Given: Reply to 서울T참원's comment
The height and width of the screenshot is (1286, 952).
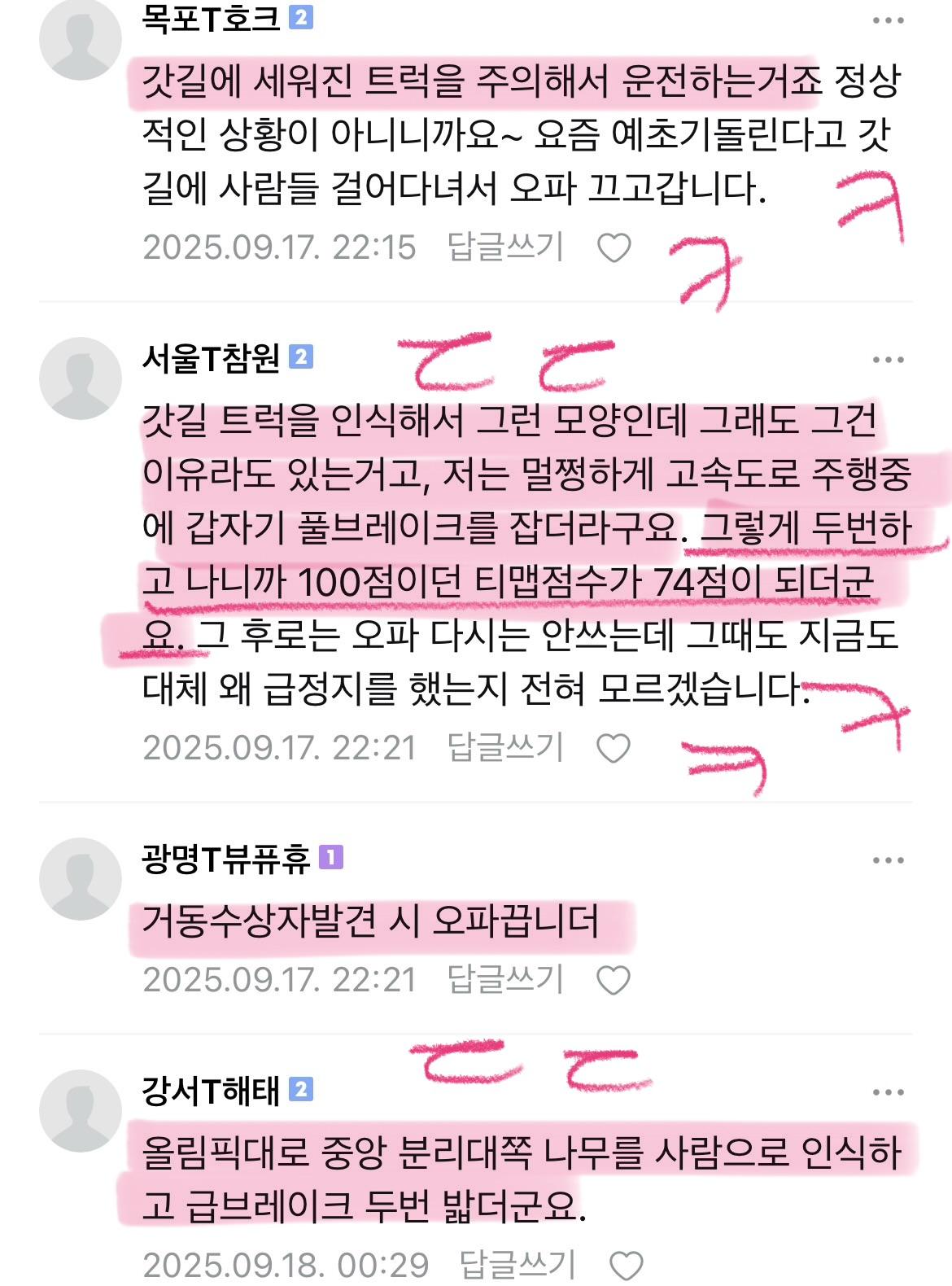Looking at the screenshot, I should (x=505, y=747).
